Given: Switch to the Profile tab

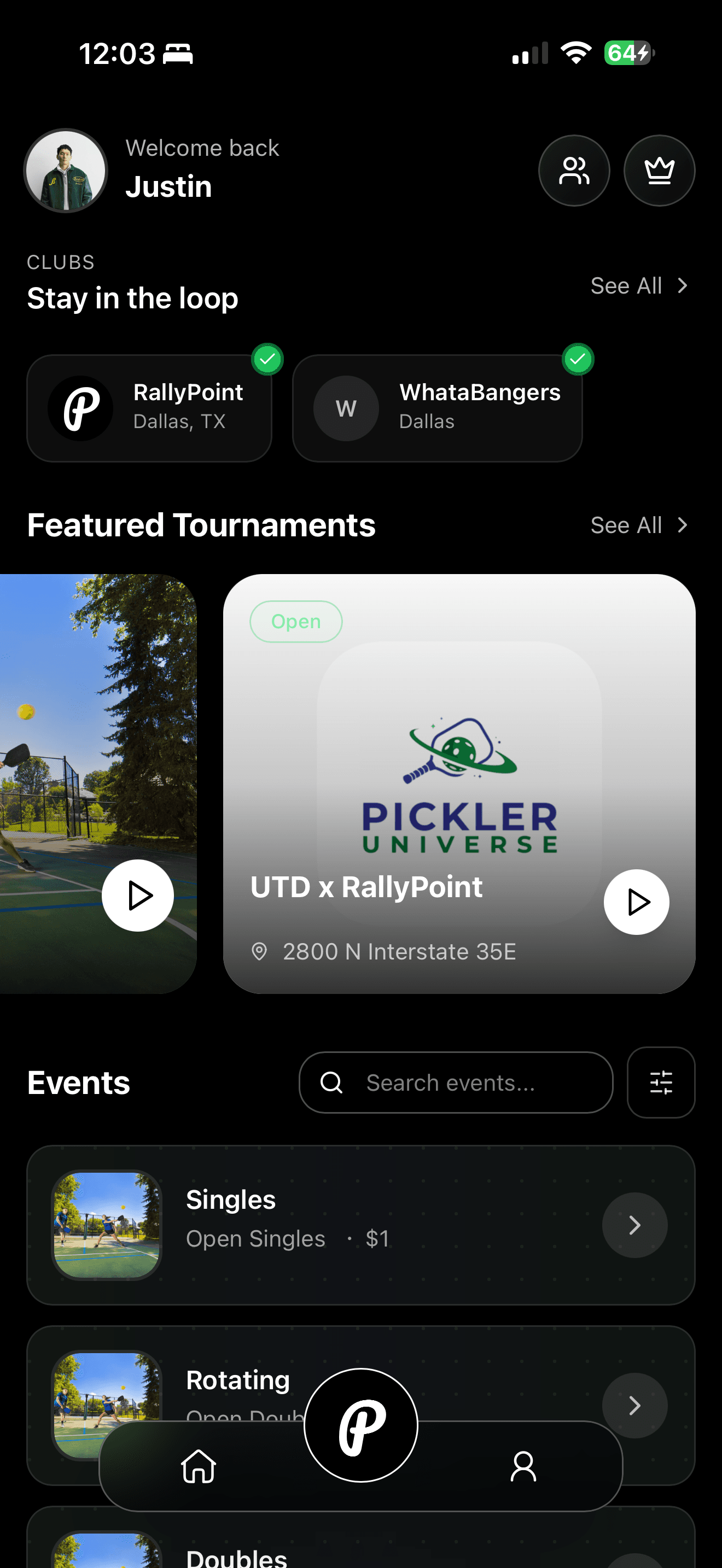Looking at the screenshot, I should (523, 1466).
